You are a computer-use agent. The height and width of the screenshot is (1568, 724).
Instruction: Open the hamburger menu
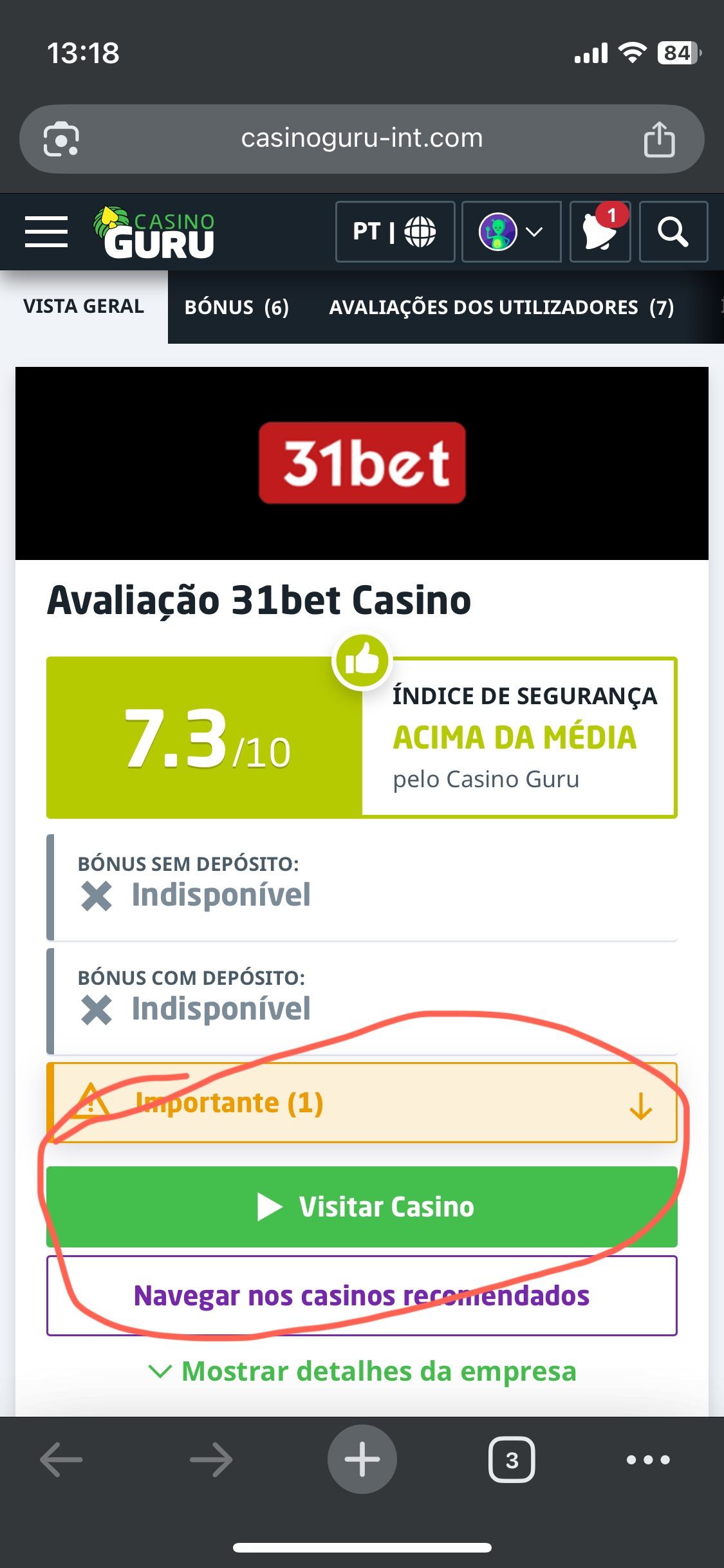pos(46,232)
